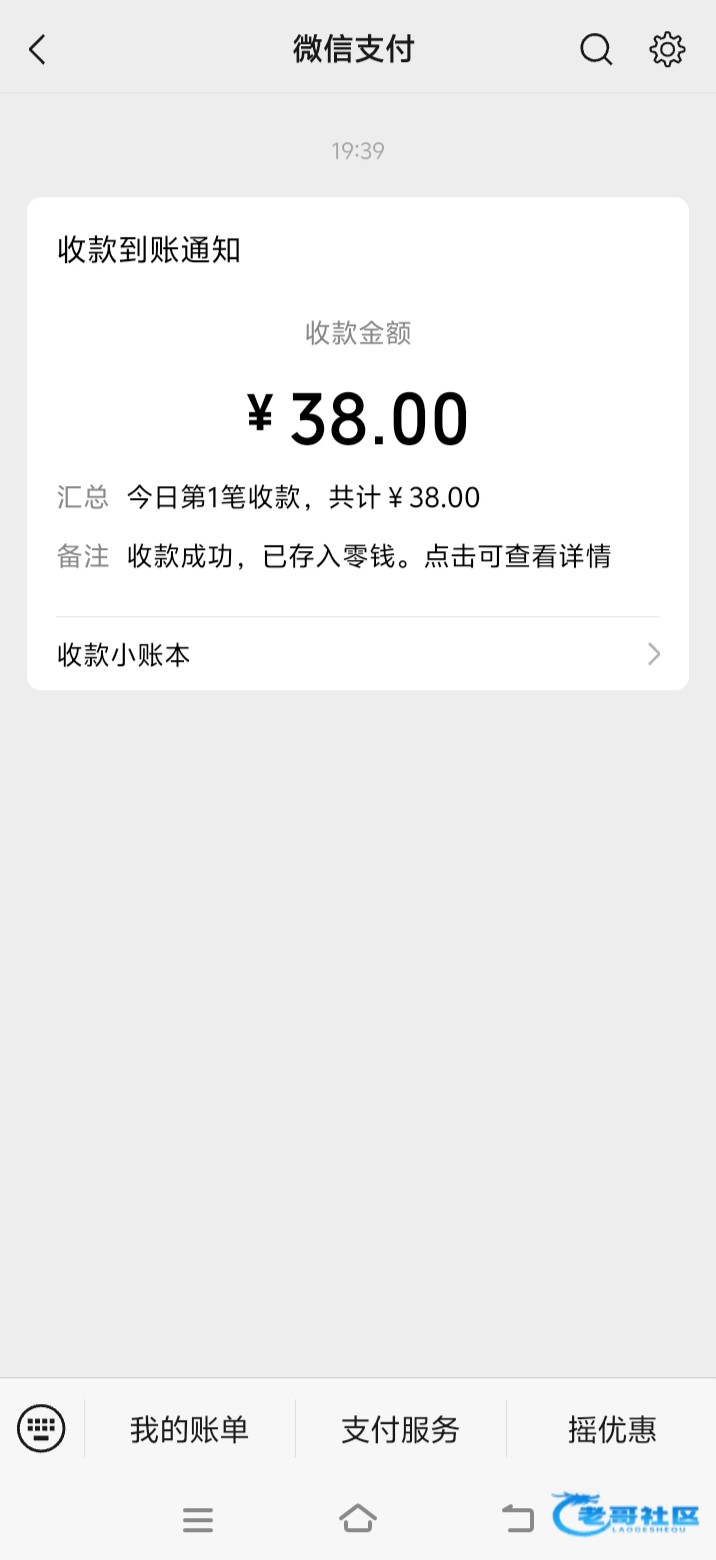Open 收款小账本 row
This screenshot has height=1560, width=716.
point(357,655)
